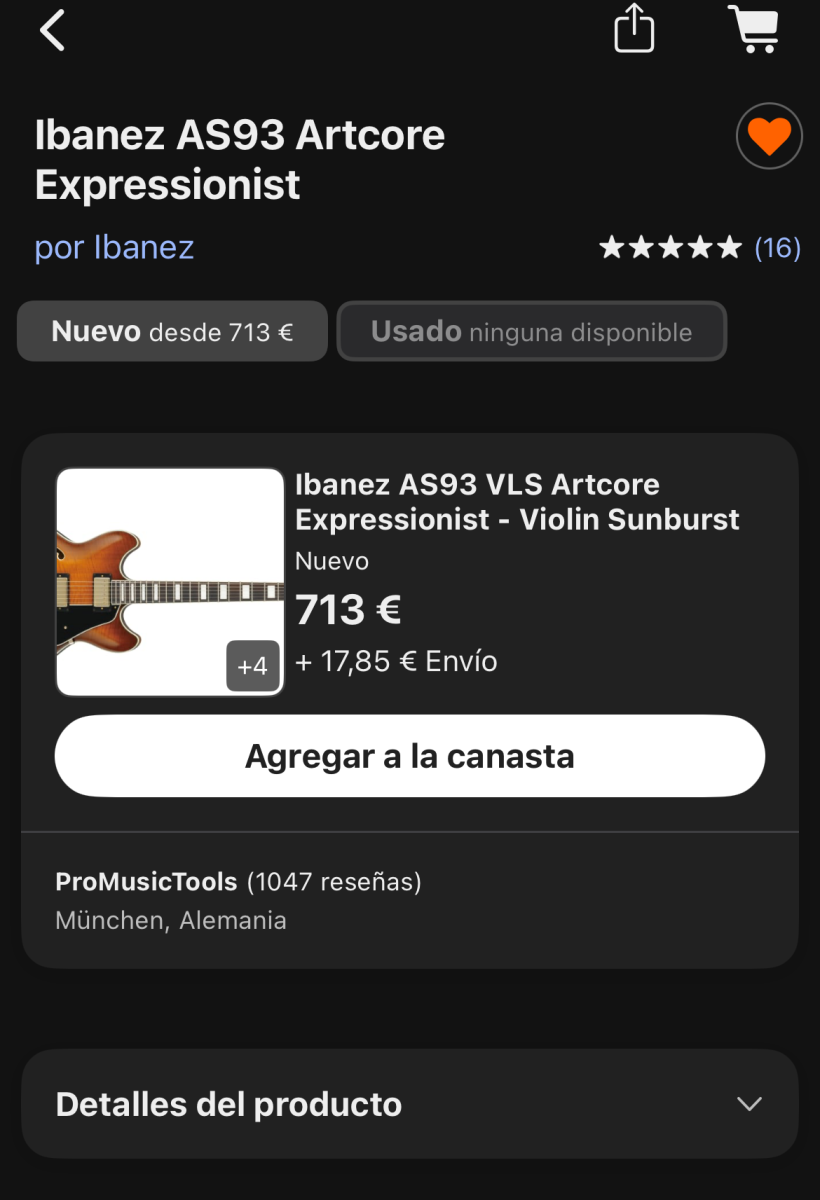Open the 'por Ibanez' brand link
The image size is (820, 1200).
(114, 247)
